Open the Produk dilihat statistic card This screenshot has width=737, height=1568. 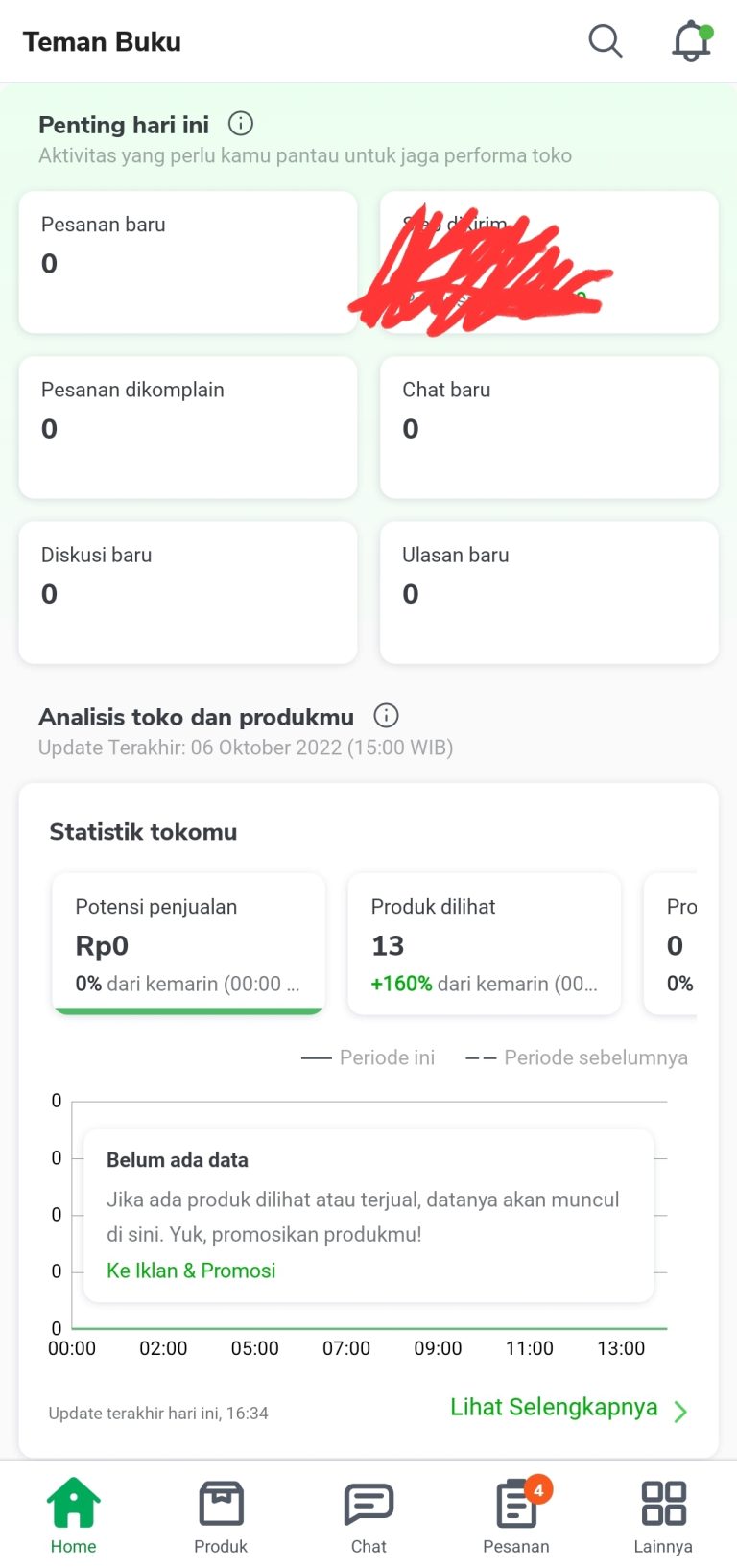pyautogui.click(x=484, y=943)
